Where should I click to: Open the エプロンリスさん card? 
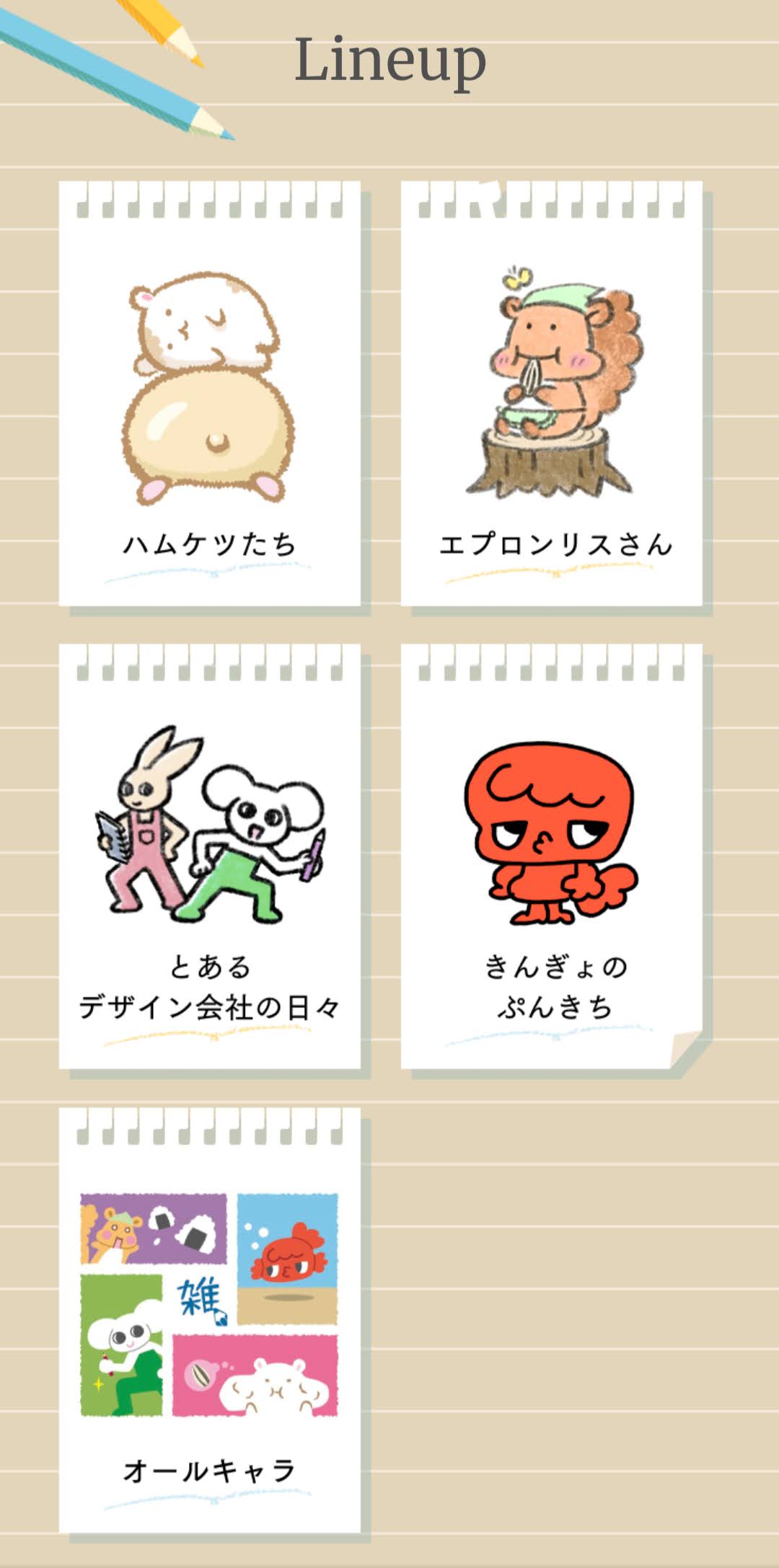(x=551, y=393)
